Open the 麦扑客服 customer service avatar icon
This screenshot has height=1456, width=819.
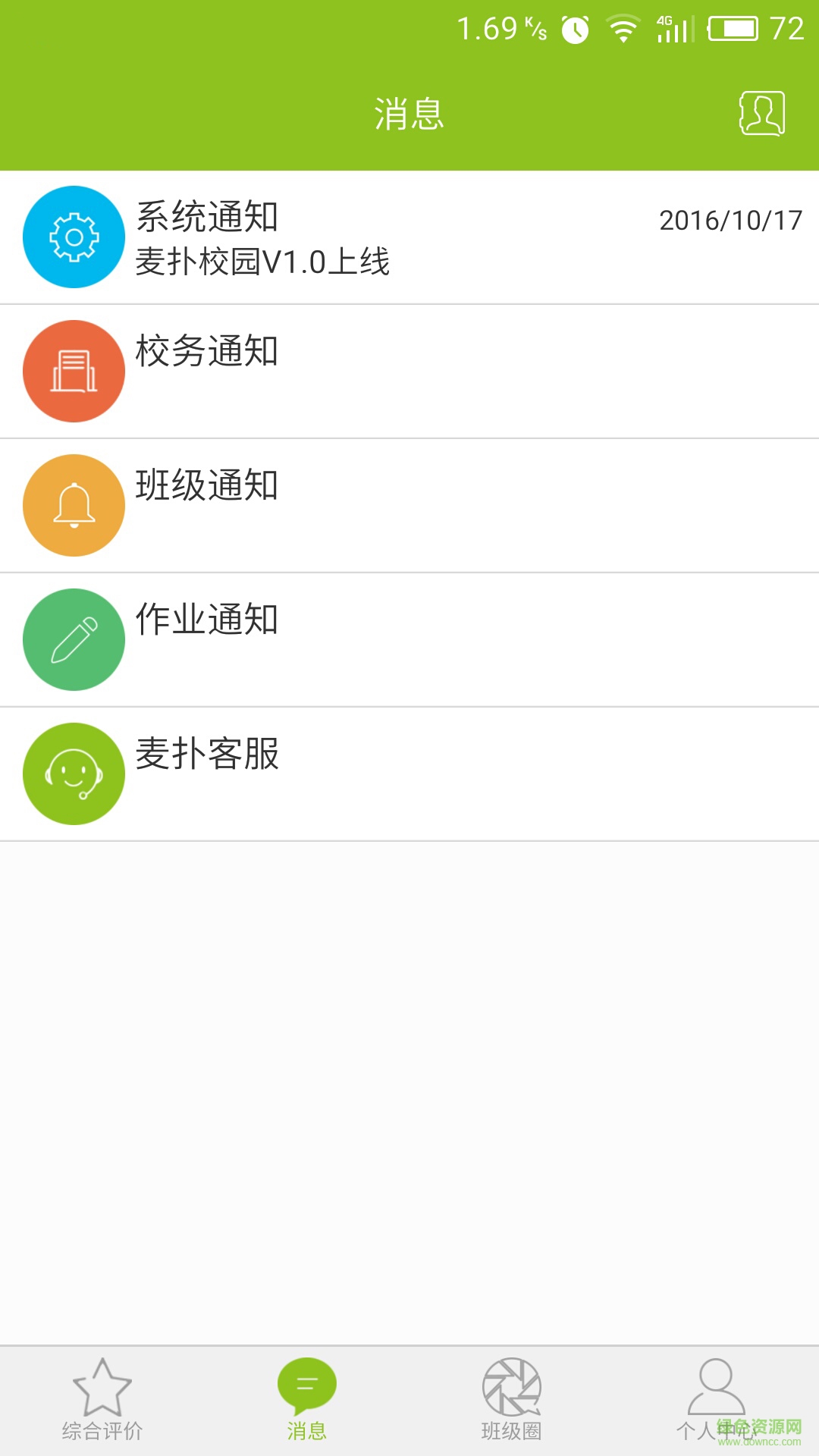pos(74,773)
